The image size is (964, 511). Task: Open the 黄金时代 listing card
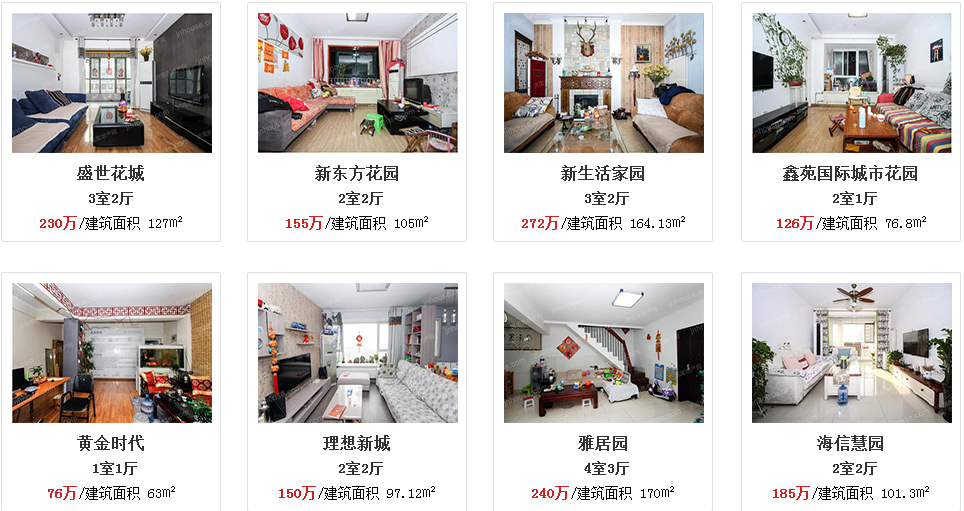click(x=111, y=444)
